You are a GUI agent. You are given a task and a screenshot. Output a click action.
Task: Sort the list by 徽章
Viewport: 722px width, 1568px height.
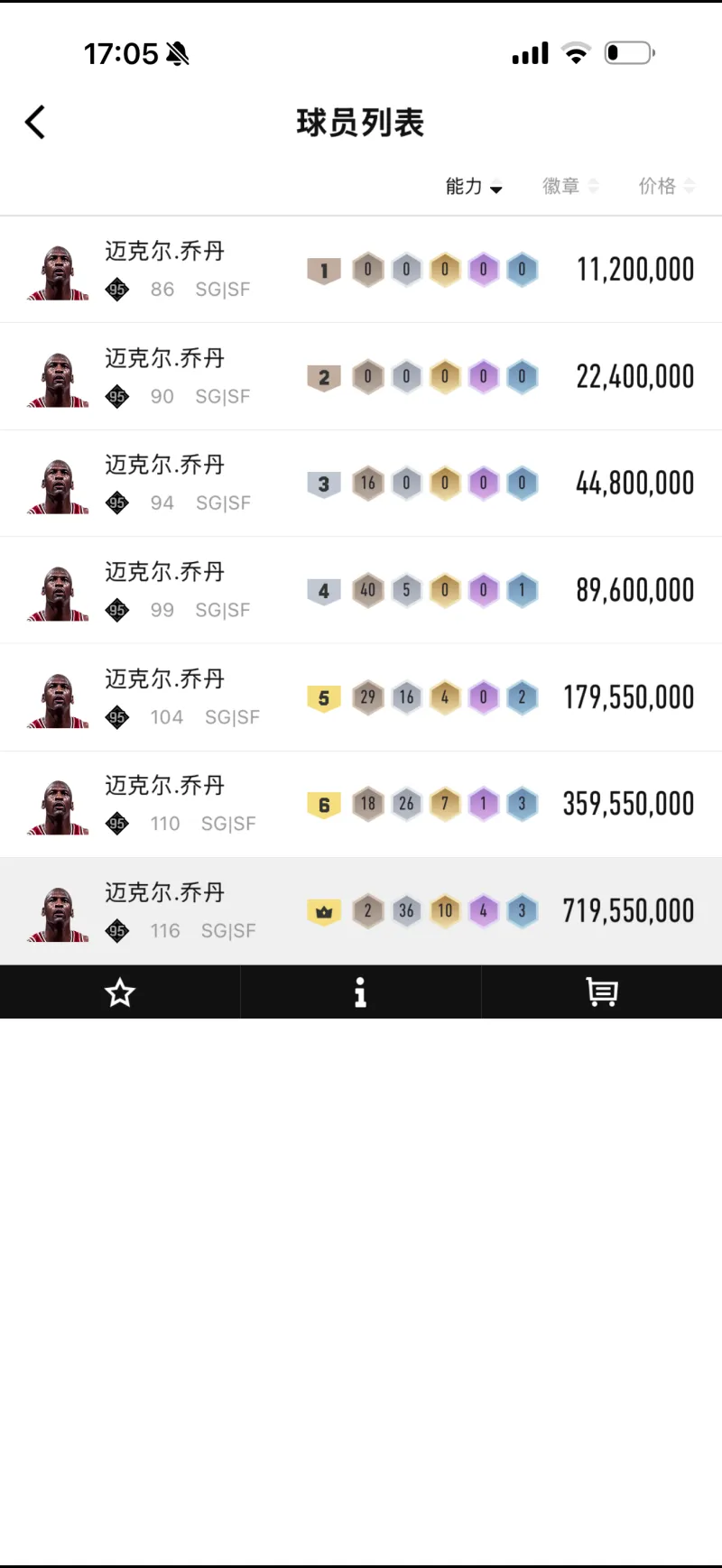(569, 187)
